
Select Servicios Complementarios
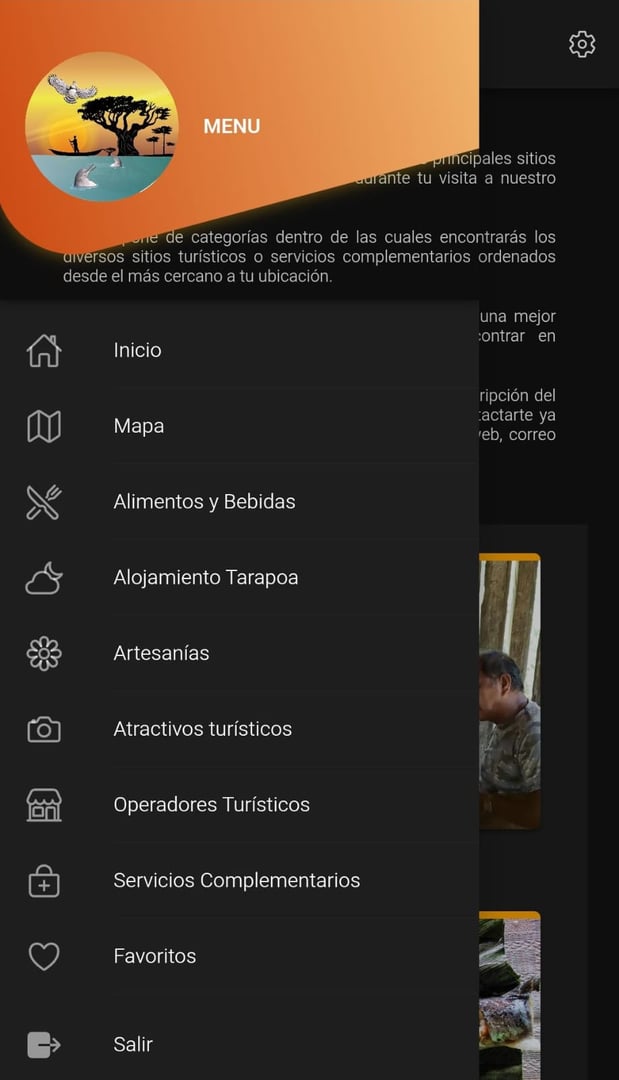click(x=236, y=881)
